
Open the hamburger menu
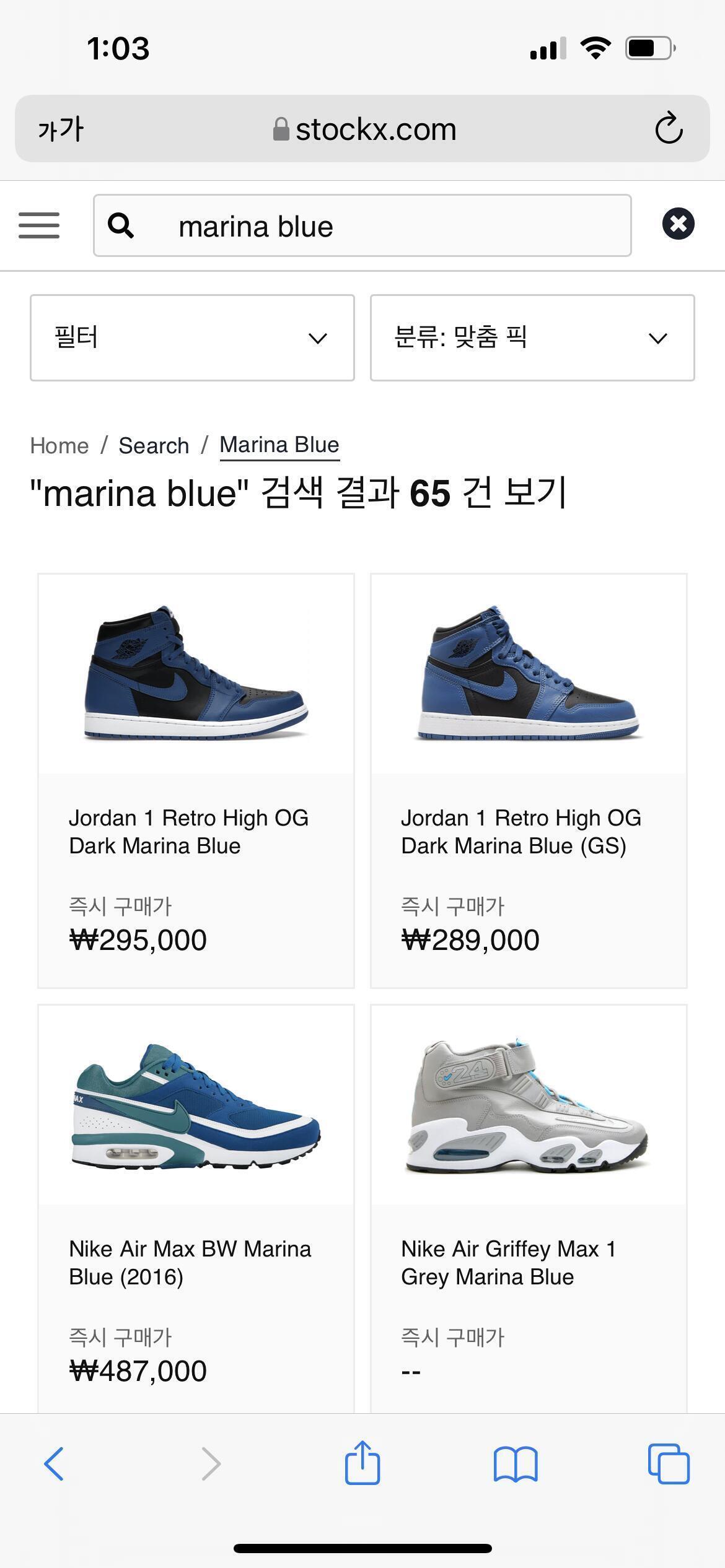click(x=39, y=225)
